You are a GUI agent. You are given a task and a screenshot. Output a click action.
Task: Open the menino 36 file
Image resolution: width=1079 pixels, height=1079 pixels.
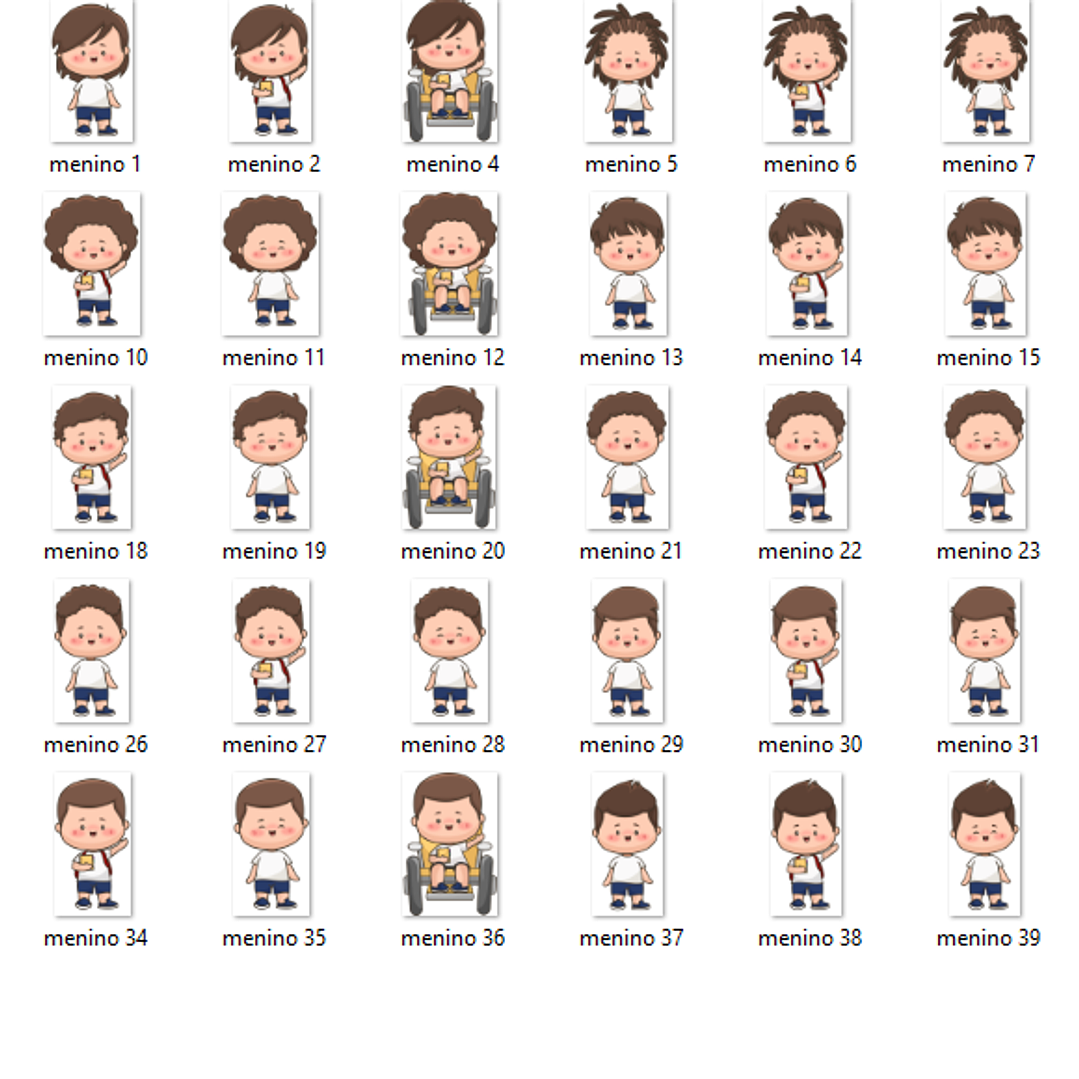pos(449,844)
